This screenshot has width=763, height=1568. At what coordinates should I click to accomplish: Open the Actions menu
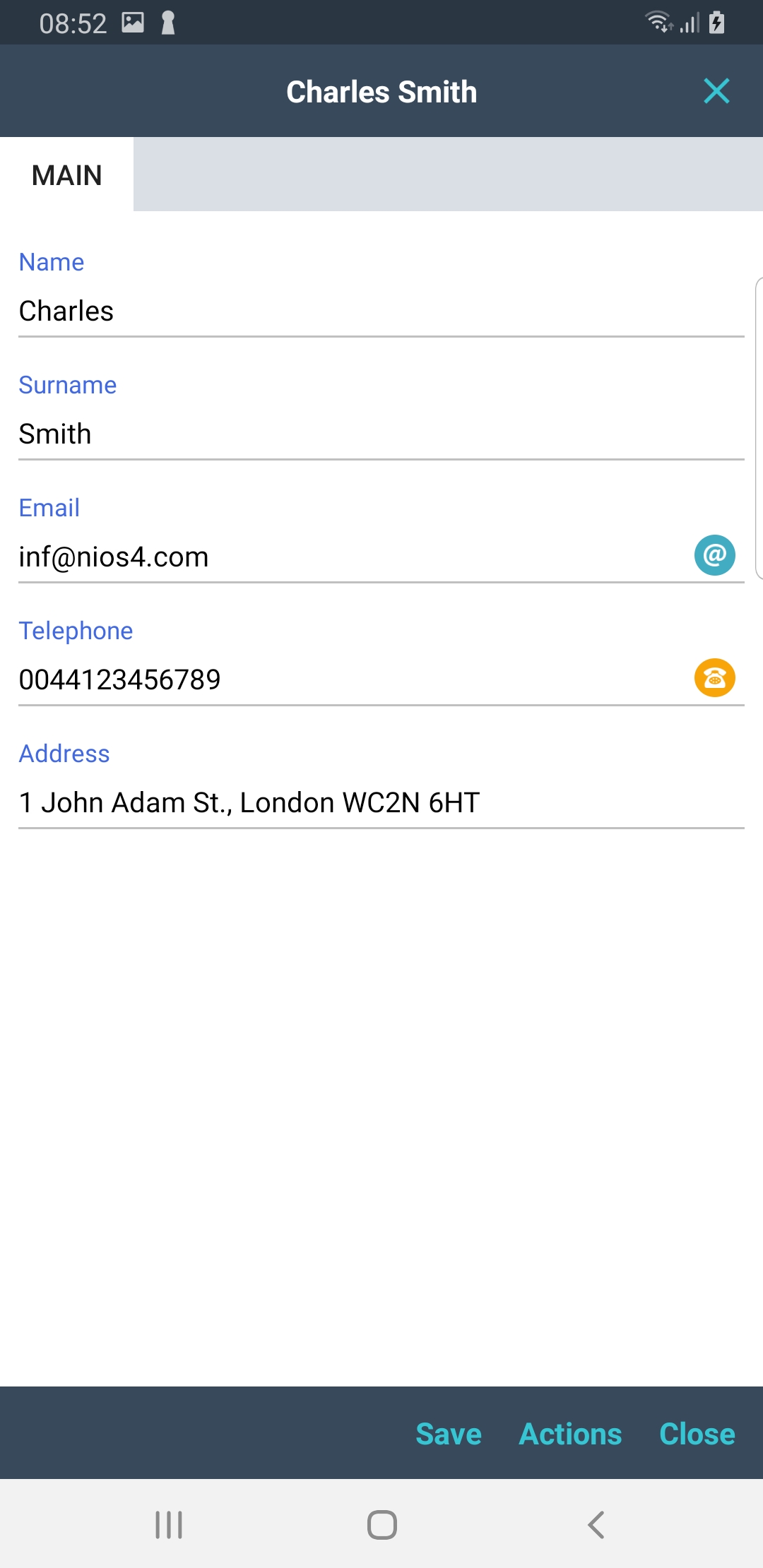tap(570, 1434)
